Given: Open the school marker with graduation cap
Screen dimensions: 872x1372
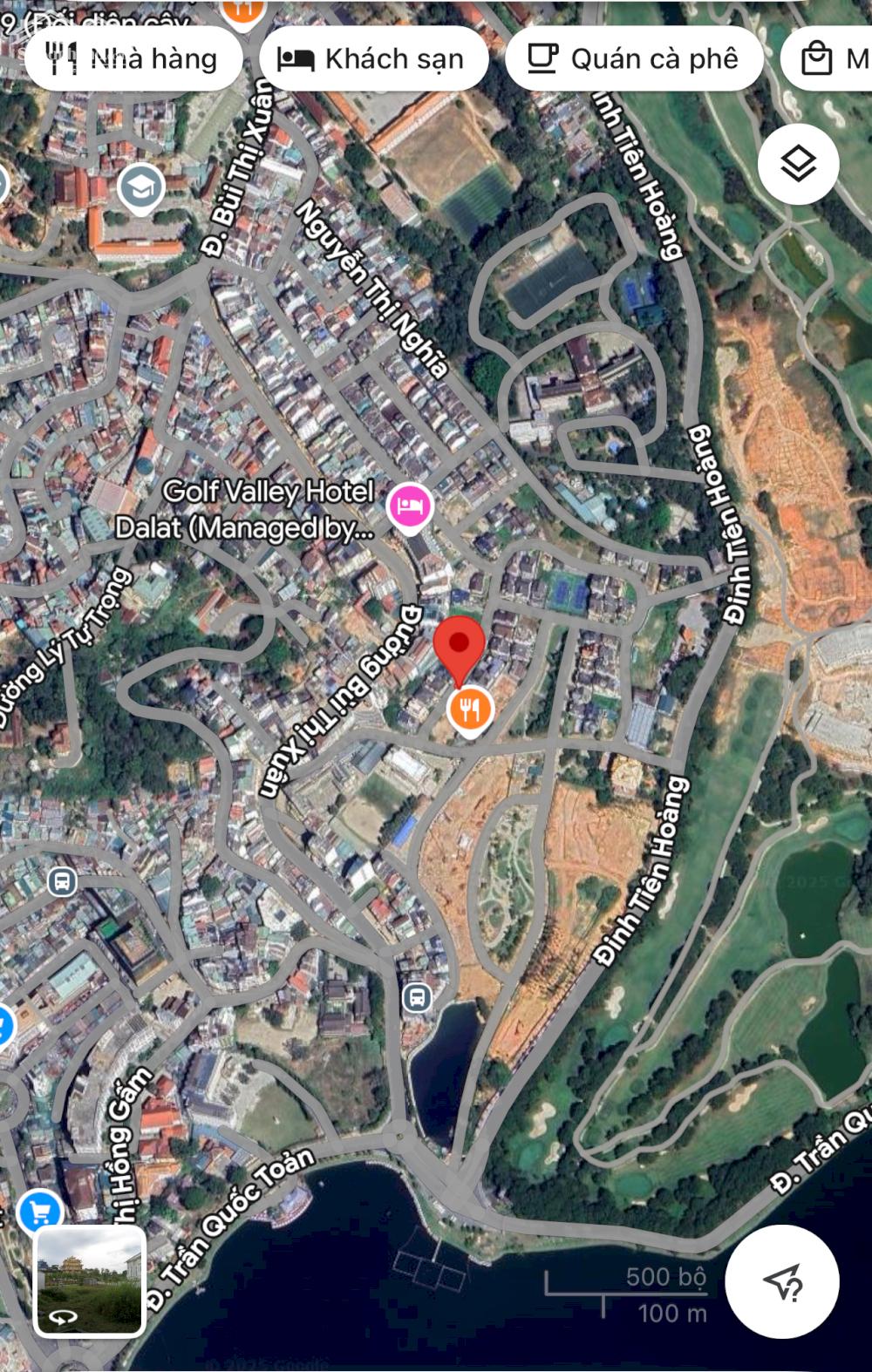Looking at the screenshot, I should tap(141, 187).
